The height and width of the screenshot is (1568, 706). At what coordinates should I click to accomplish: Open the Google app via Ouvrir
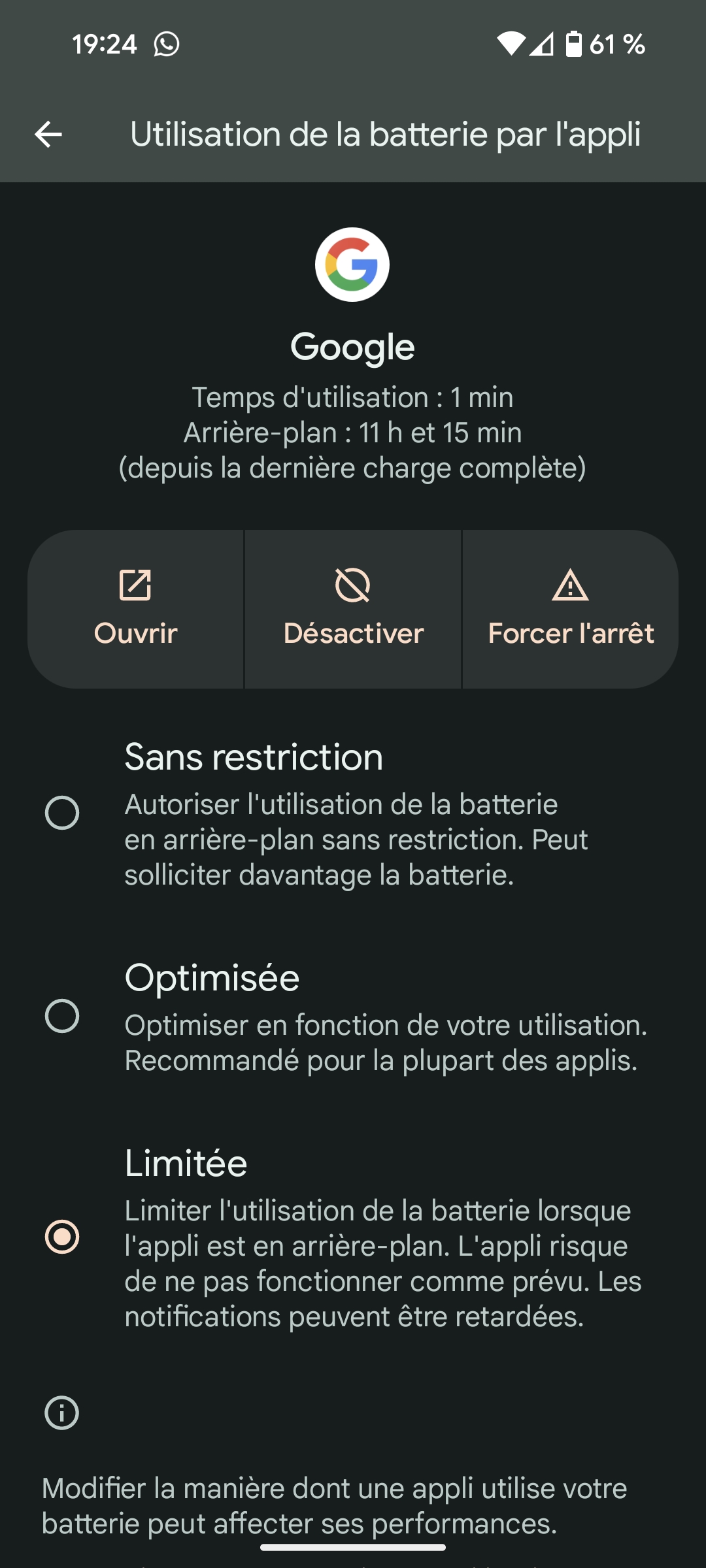[135, 609]
